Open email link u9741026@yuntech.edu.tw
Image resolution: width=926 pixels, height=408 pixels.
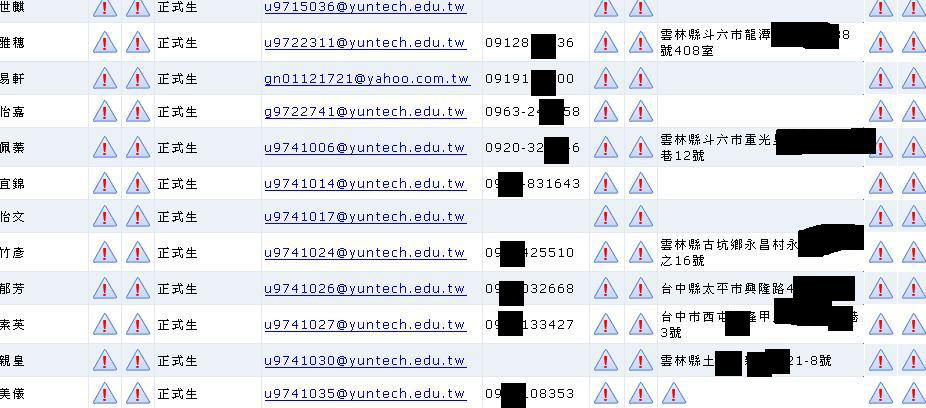click(364, 289)
